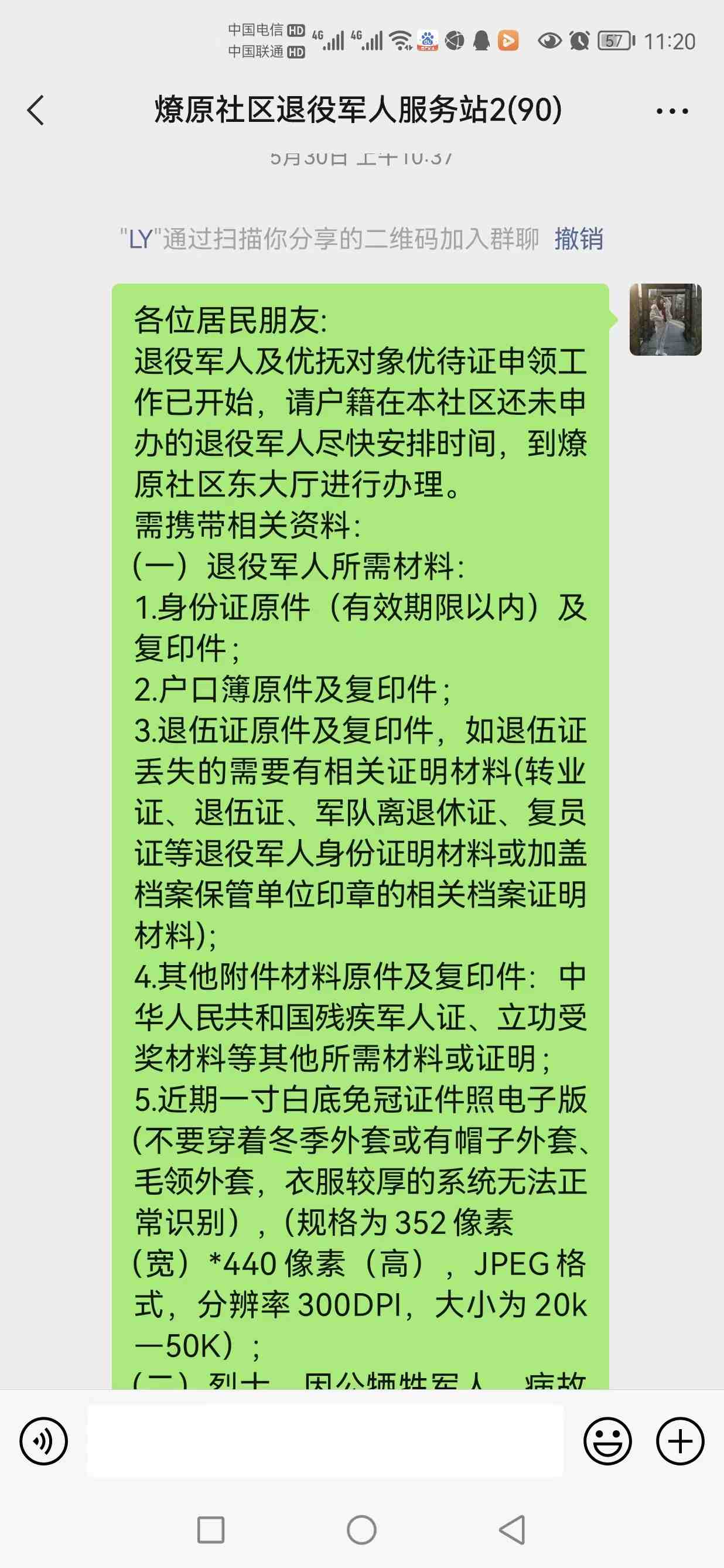Go to the system home screen
The height and width of the screenshot is (1568, 724).
(361, 1530)
